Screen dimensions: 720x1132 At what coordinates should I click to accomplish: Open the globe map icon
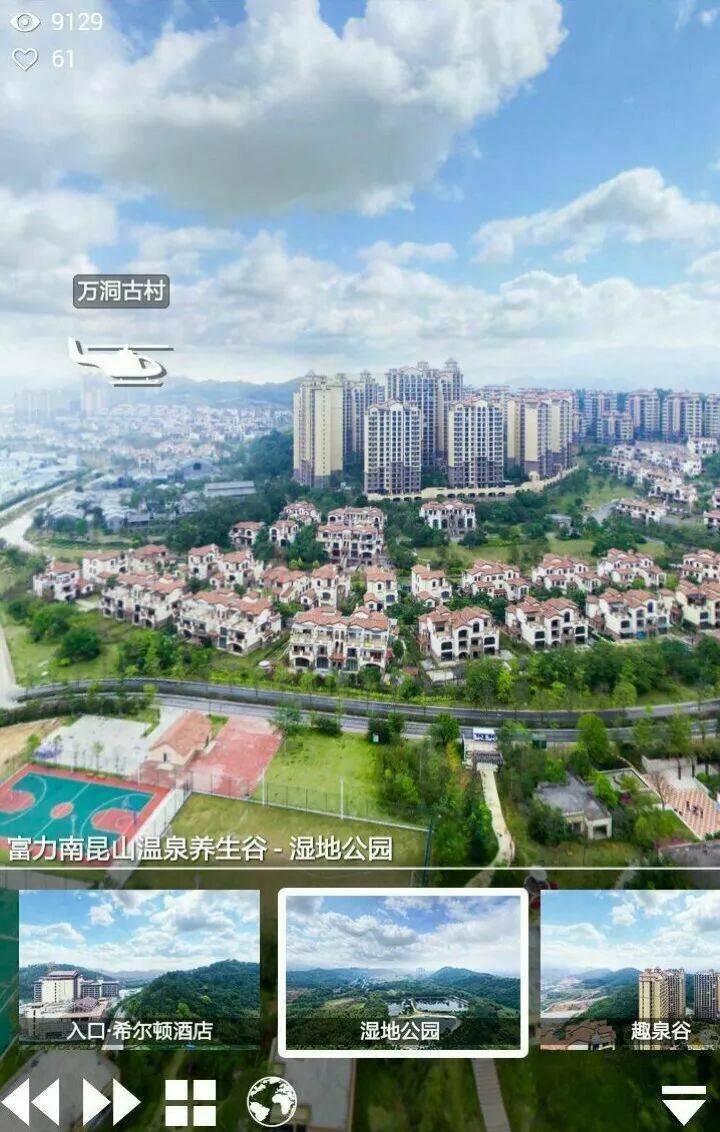pyautogui.click(x=271, y=1102)
